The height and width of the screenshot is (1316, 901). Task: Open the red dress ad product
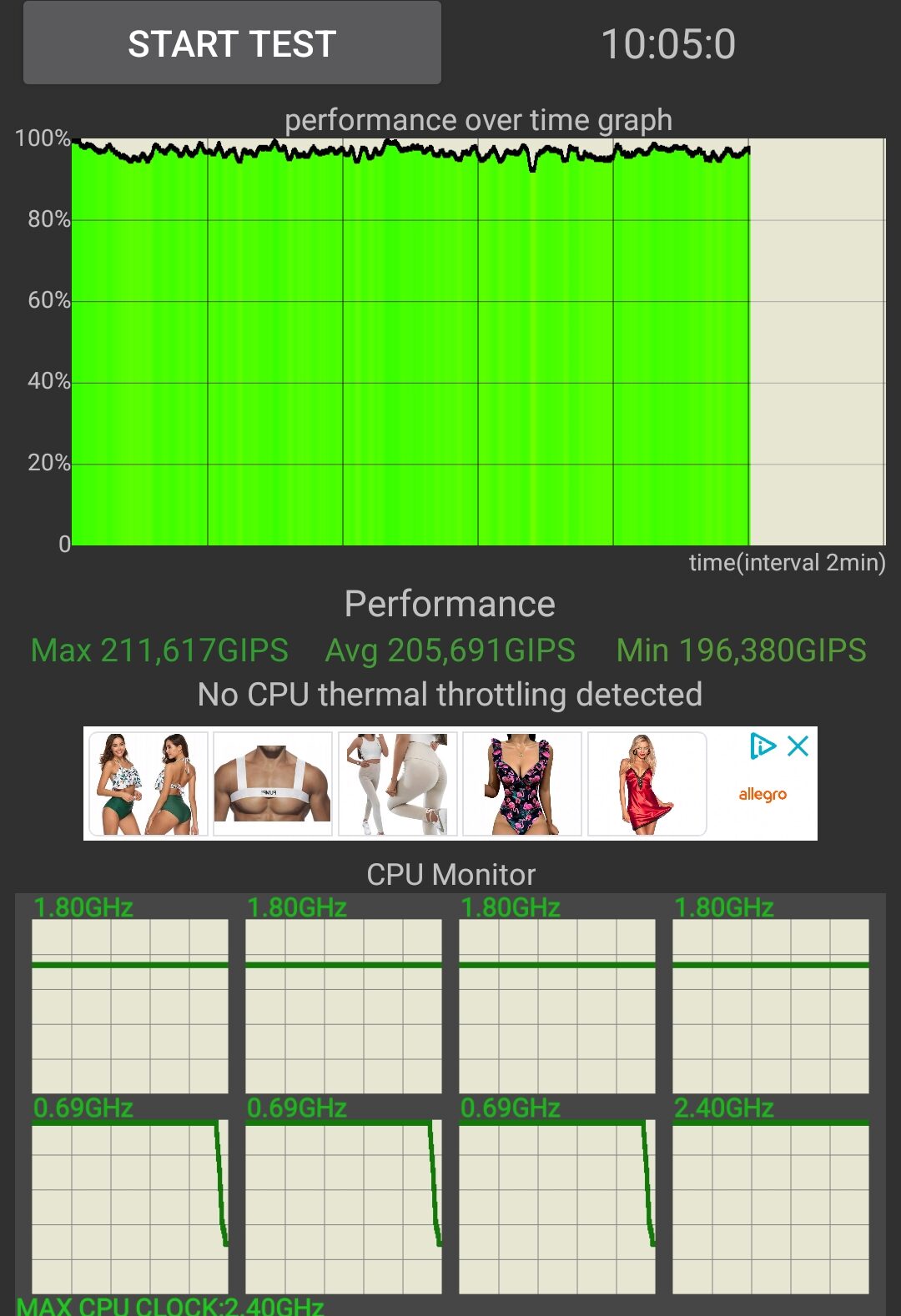[x=647, y=784]
